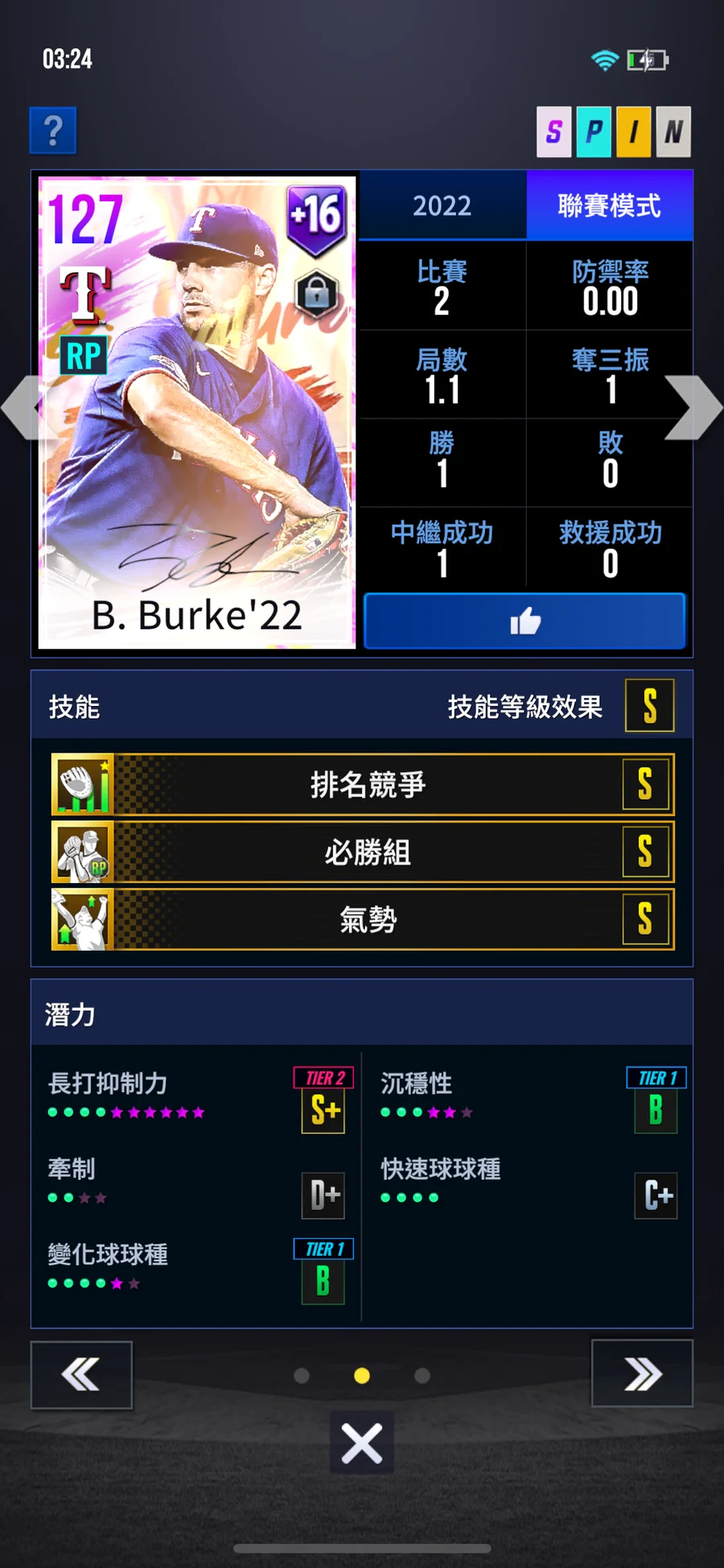Open the question mark help button

coord(53,130)
